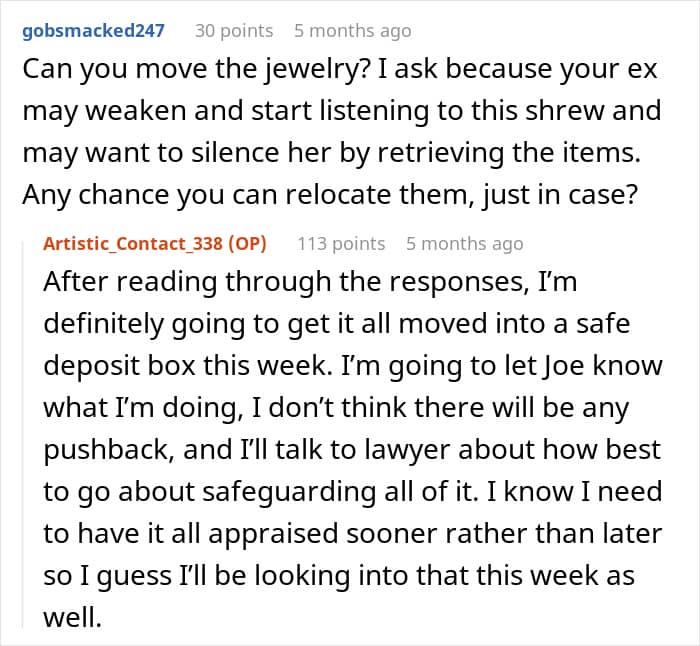Open gobsmacked247's profile

(93, 31)
